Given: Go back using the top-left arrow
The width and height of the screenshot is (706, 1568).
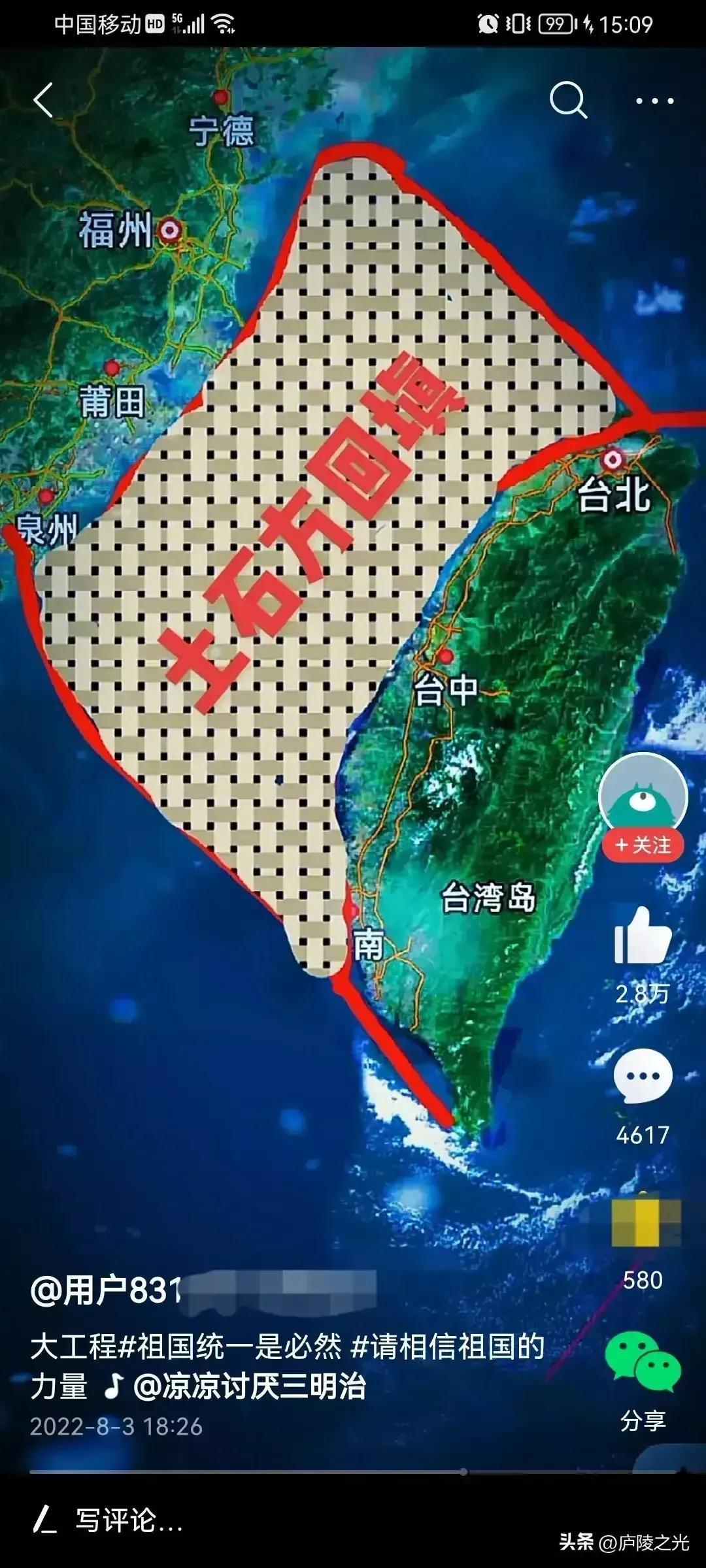Looking at the screenshot, I should click(x=43, y=101).
